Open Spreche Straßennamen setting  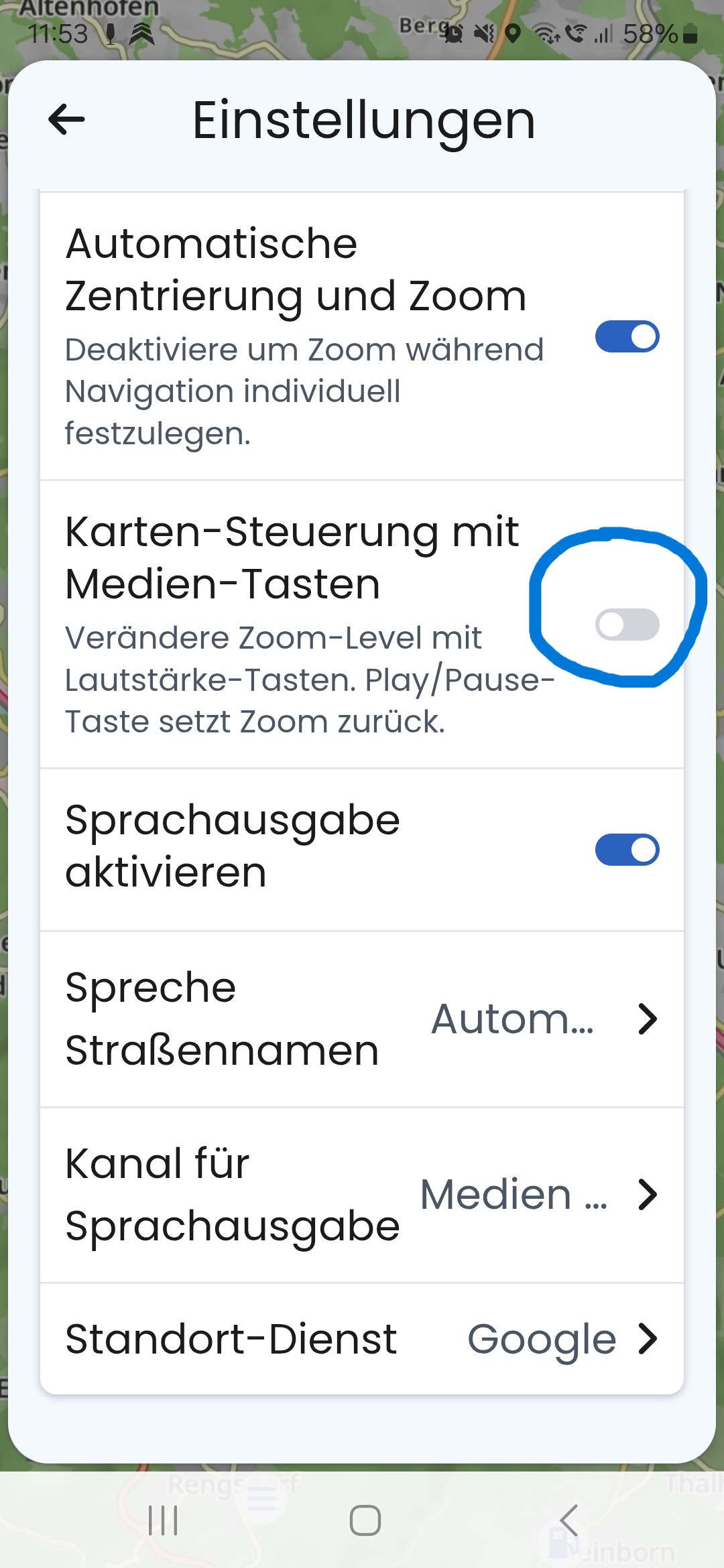(x=362, y=1019)
